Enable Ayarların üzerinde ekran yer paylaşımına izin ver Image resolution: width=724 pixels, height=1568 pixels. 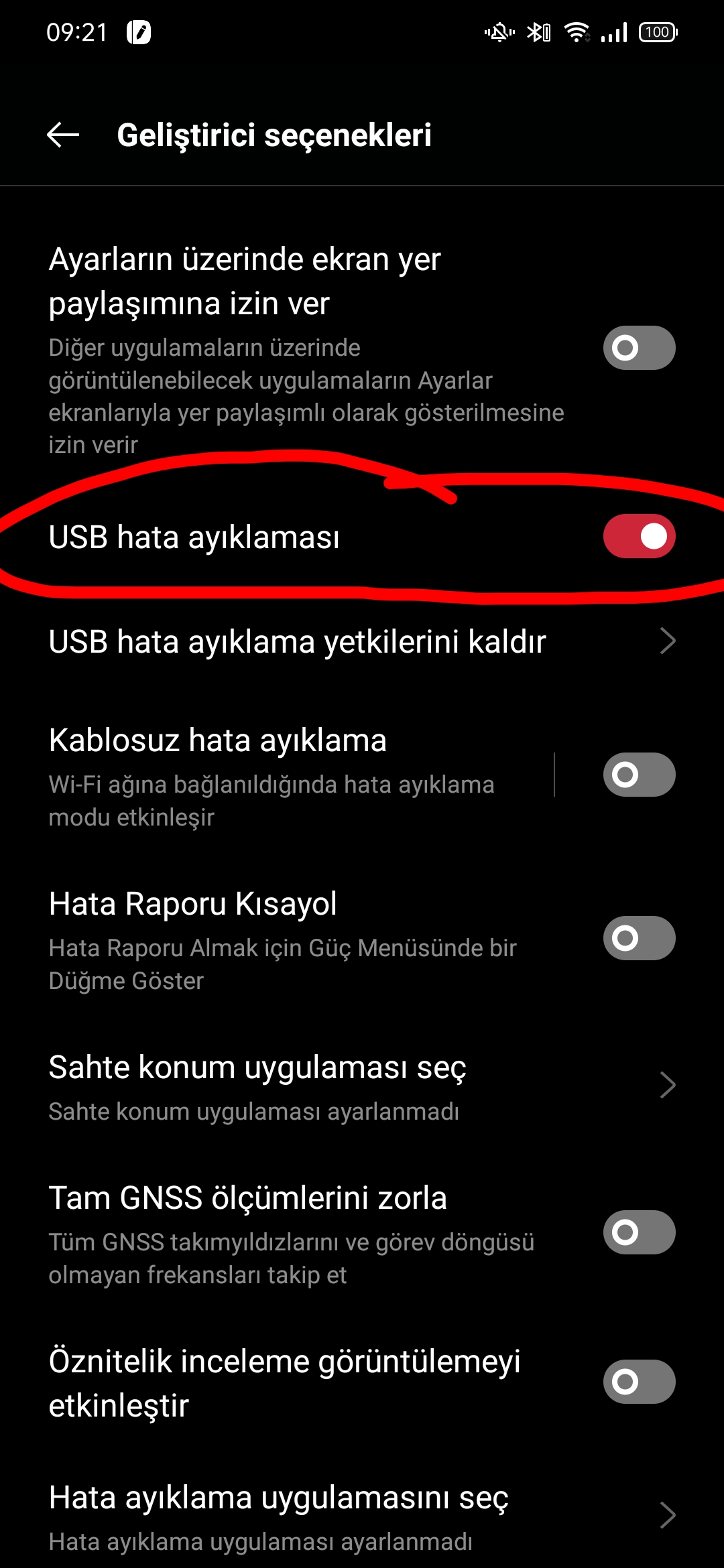(x=639, y=348)
